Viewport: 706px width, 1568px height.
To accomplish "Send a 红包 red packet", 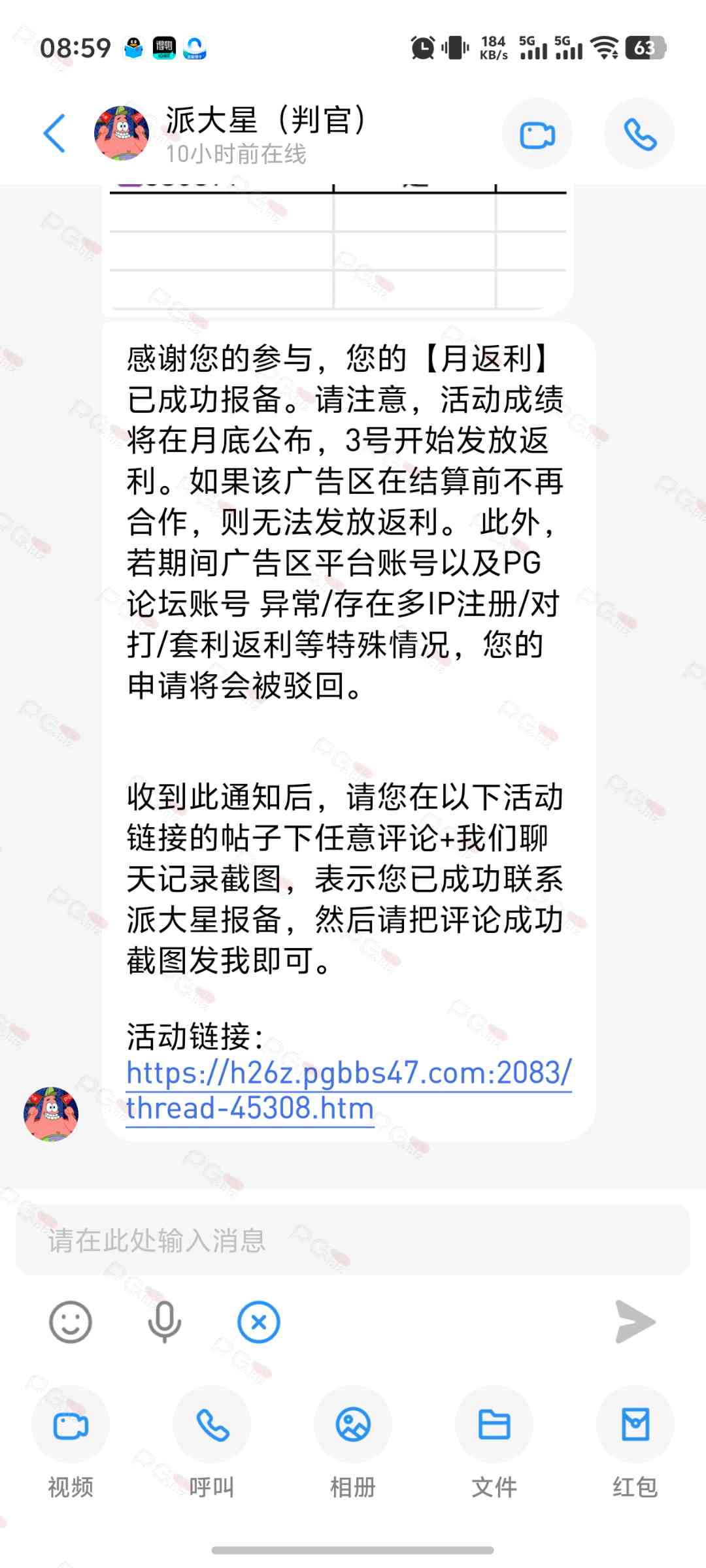I will (635, 1426).
